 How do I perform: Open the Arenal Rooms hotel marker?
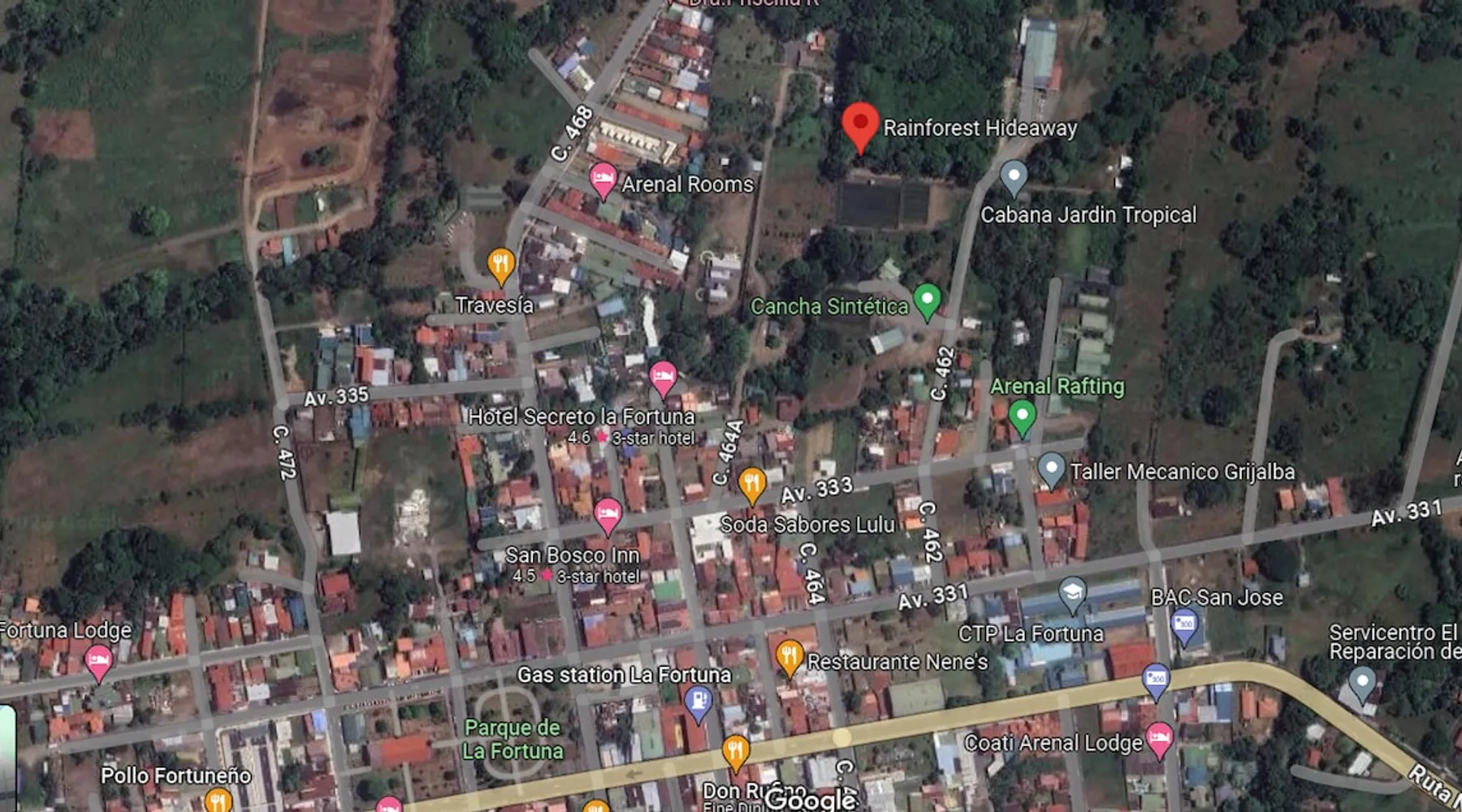pyautogui.click(x=602, y=179)
